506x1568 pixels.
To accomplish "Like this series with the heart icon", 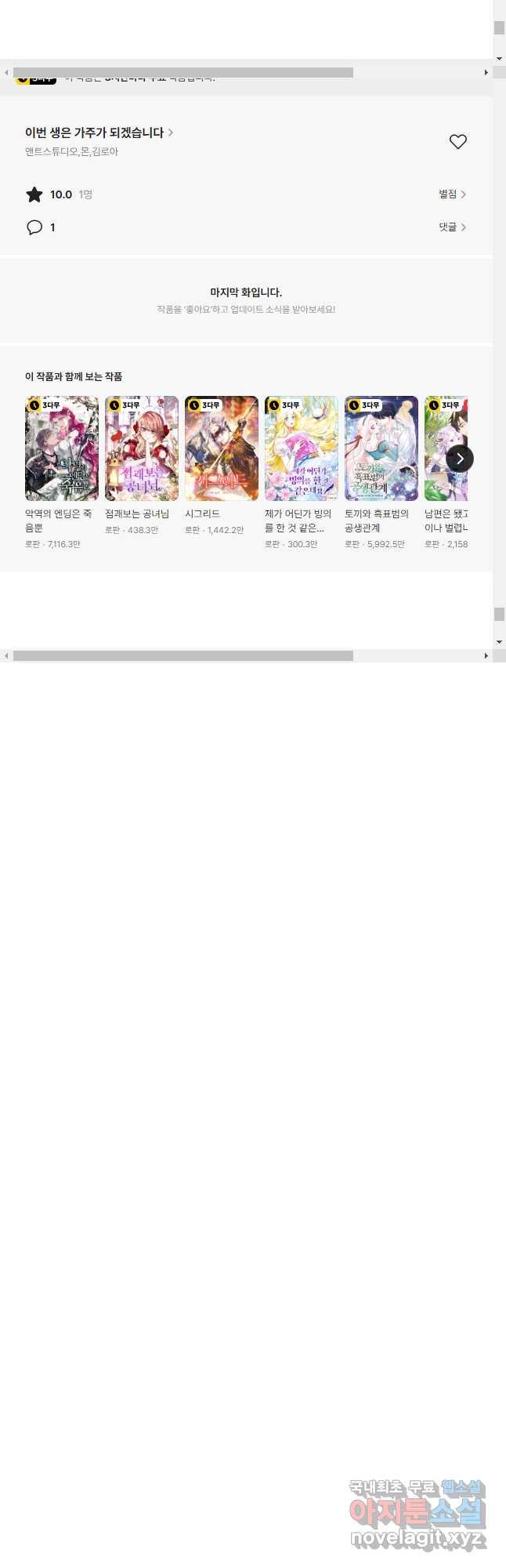I will tap(457, 142).
